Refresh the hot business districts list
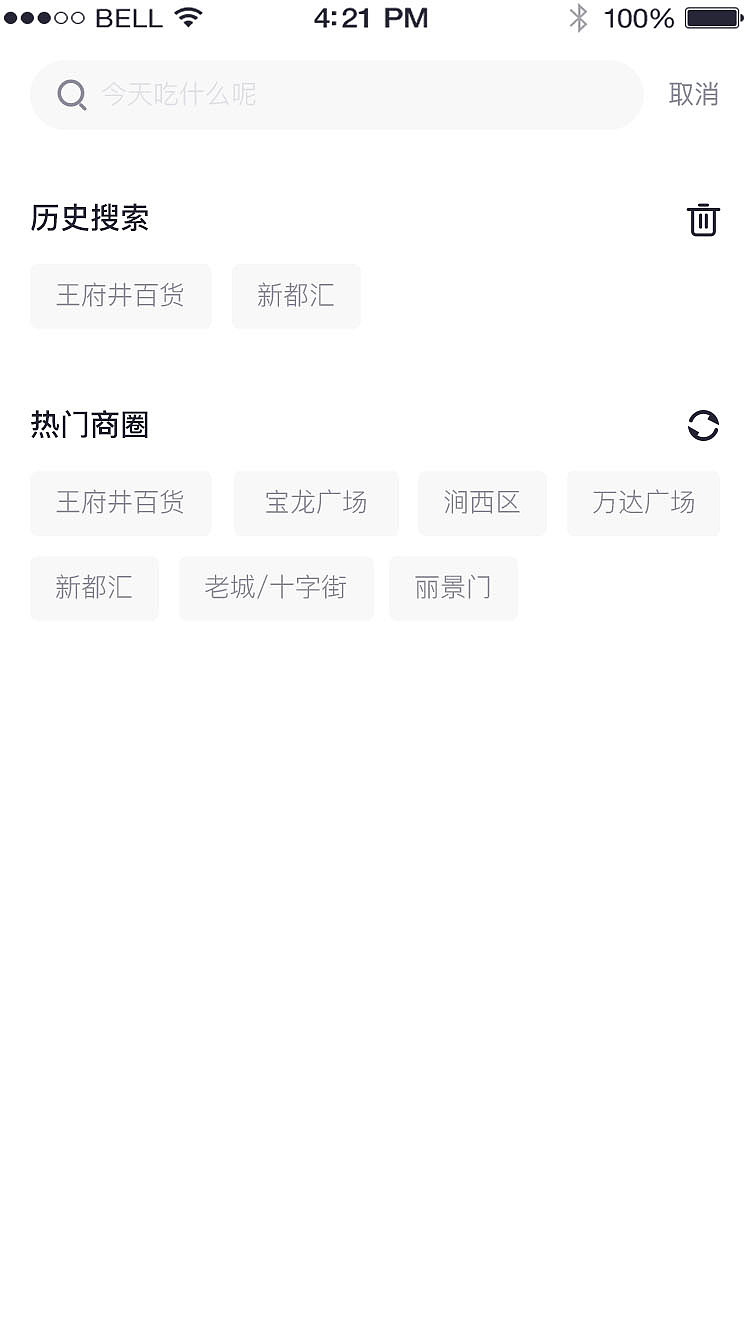The image size is (750, 1334). 704,425
